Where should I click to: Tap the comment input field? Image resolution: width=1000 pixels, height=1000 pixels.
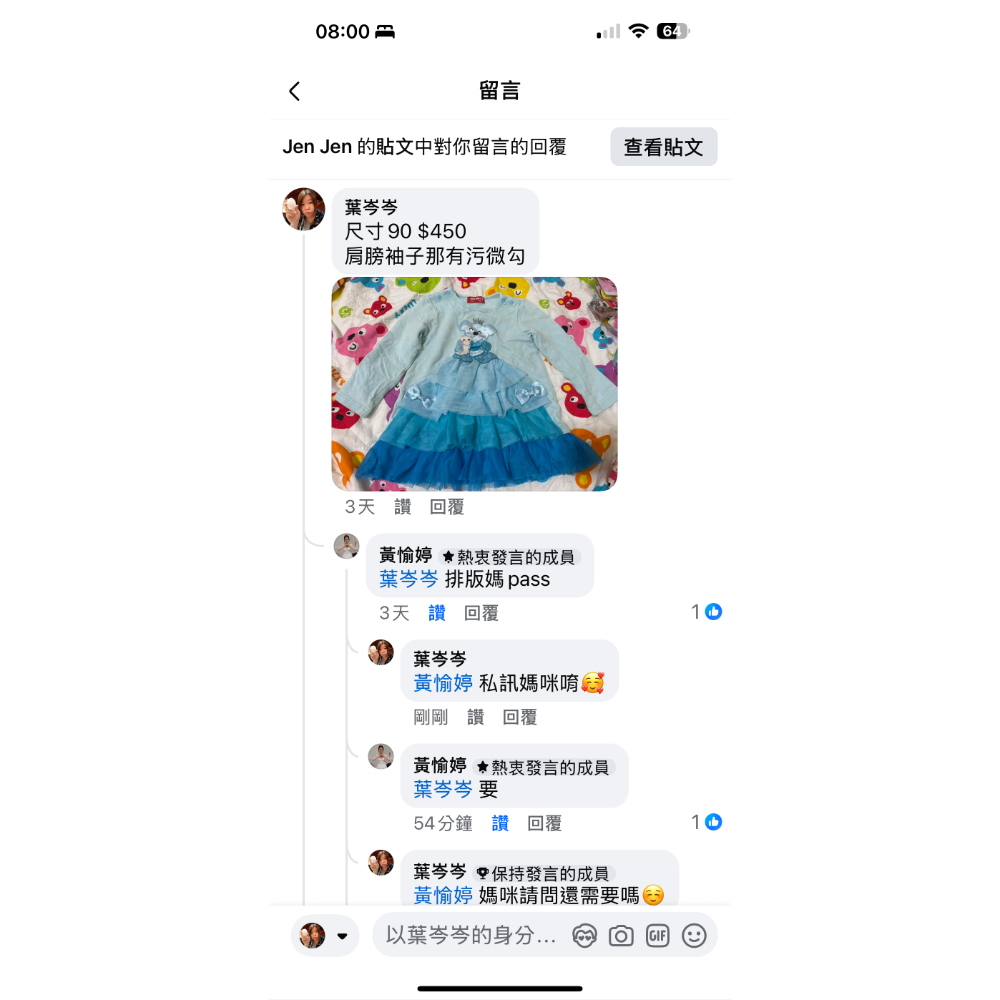470,936
